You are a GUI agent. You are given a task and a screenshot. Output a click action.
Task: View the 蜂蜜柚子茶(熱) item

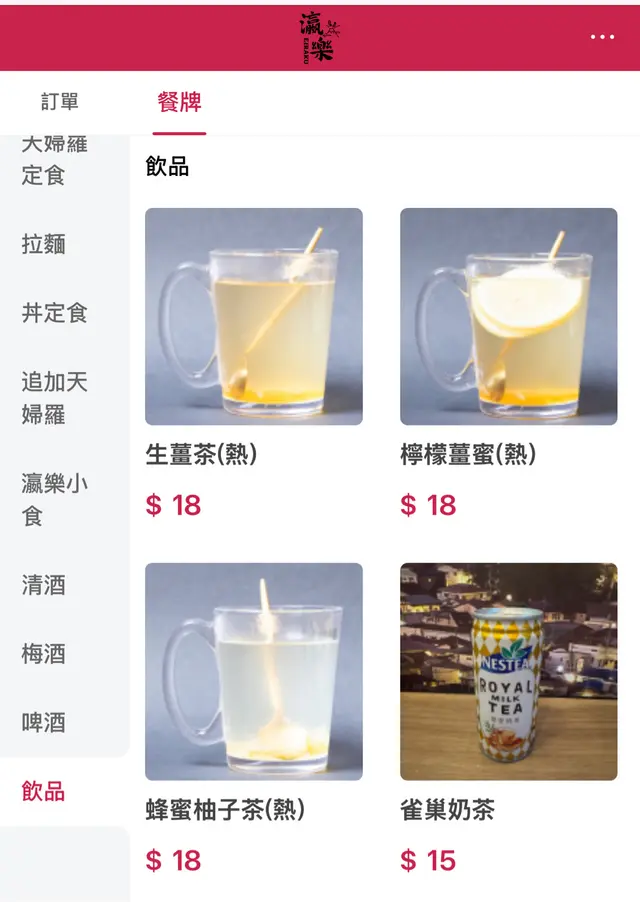coord(253,672)
